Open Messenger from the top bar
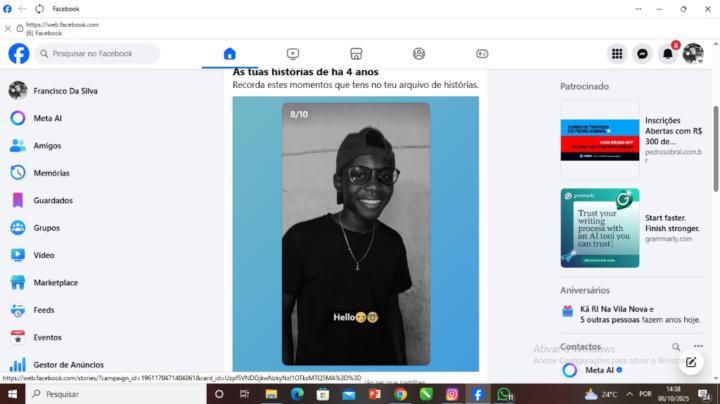 (x=643, y=54)
